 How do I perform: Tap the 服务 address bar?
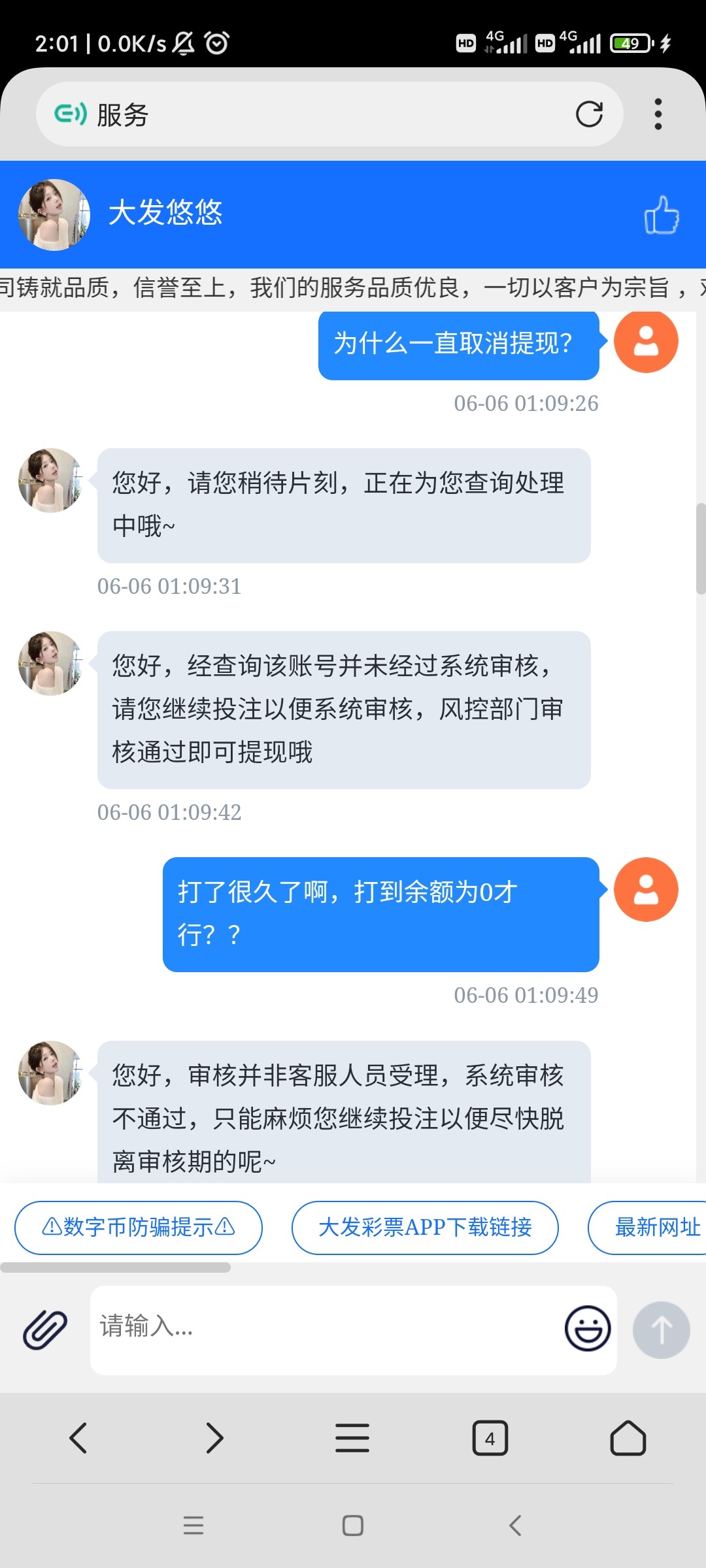point(294,114)
